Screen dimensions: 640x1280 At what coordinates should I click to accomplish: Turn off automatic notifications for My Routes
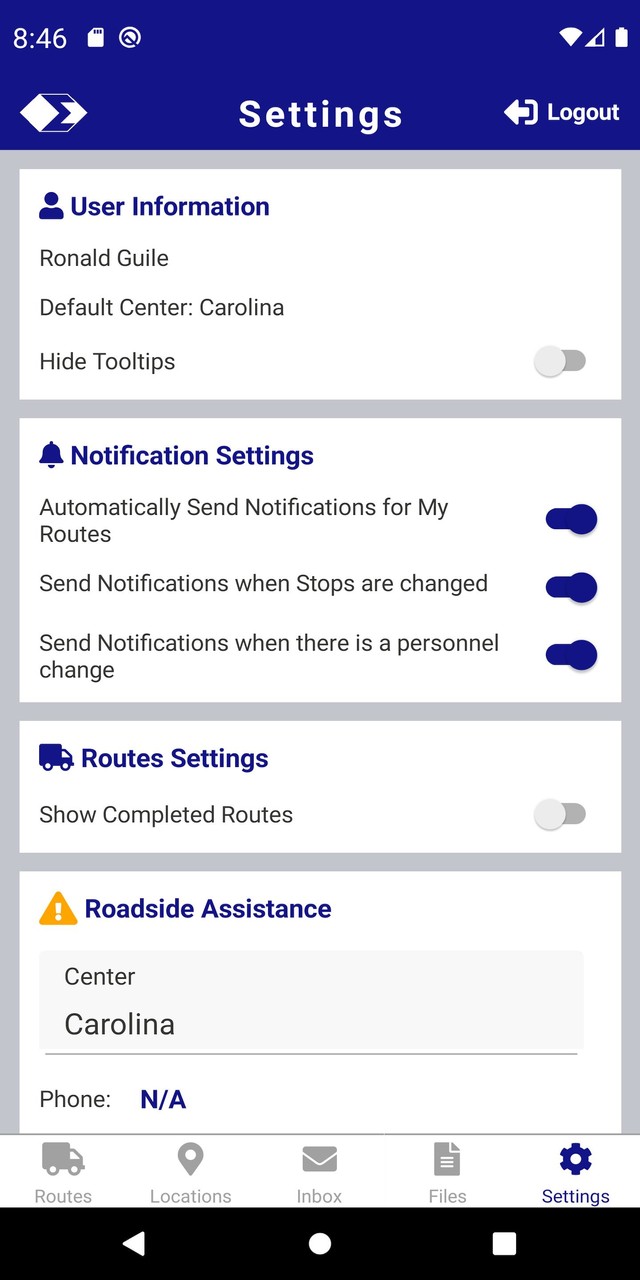pos(571,519)
